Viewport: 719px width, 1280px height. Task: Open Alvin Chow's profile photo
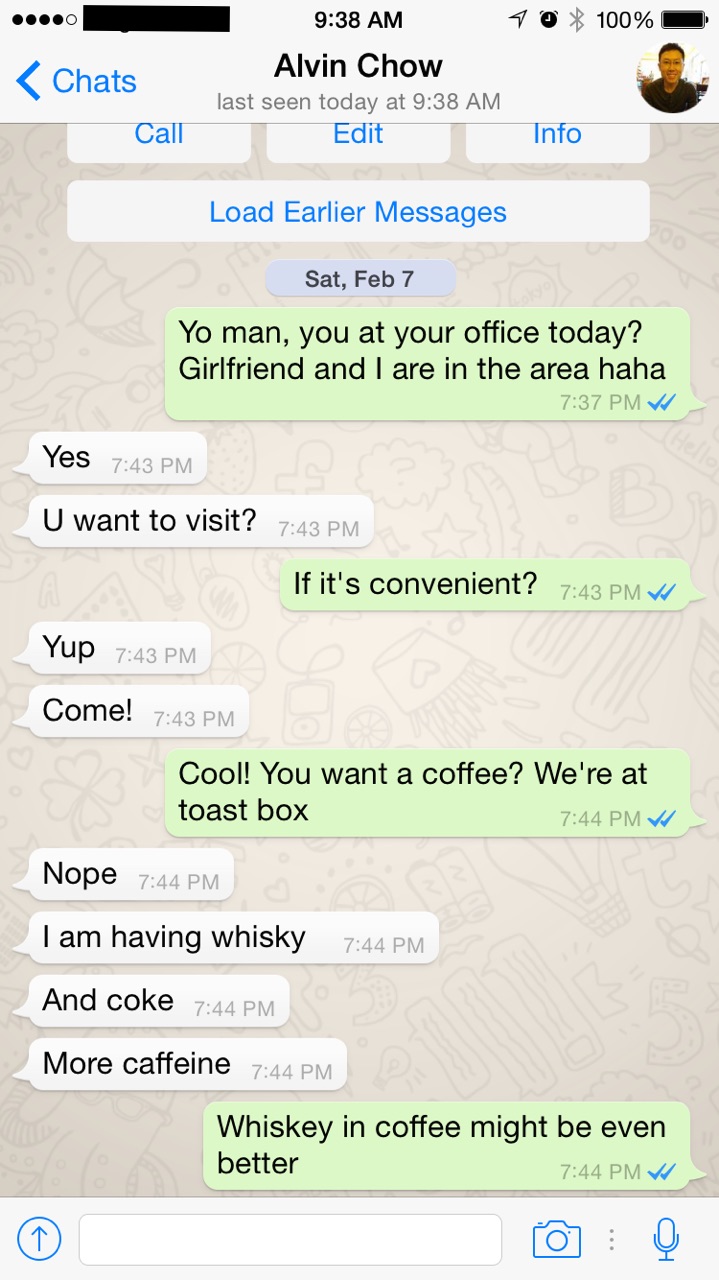(672, 78)
